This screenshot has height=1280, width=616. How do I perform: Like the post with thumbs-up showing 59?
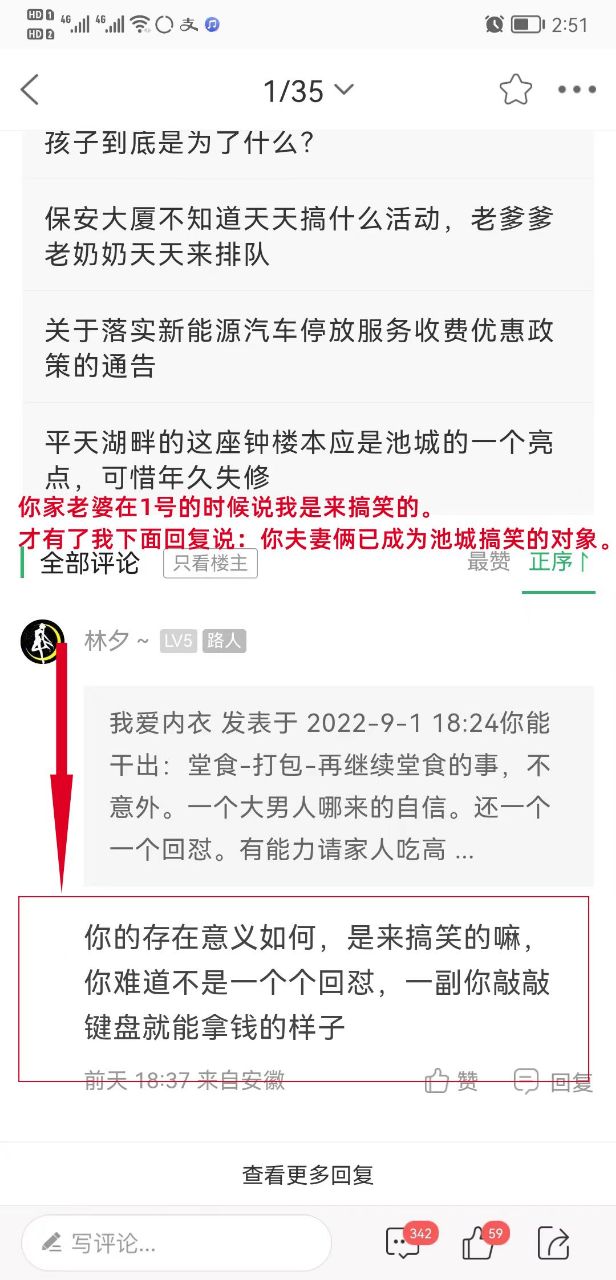pos(479,1242)
